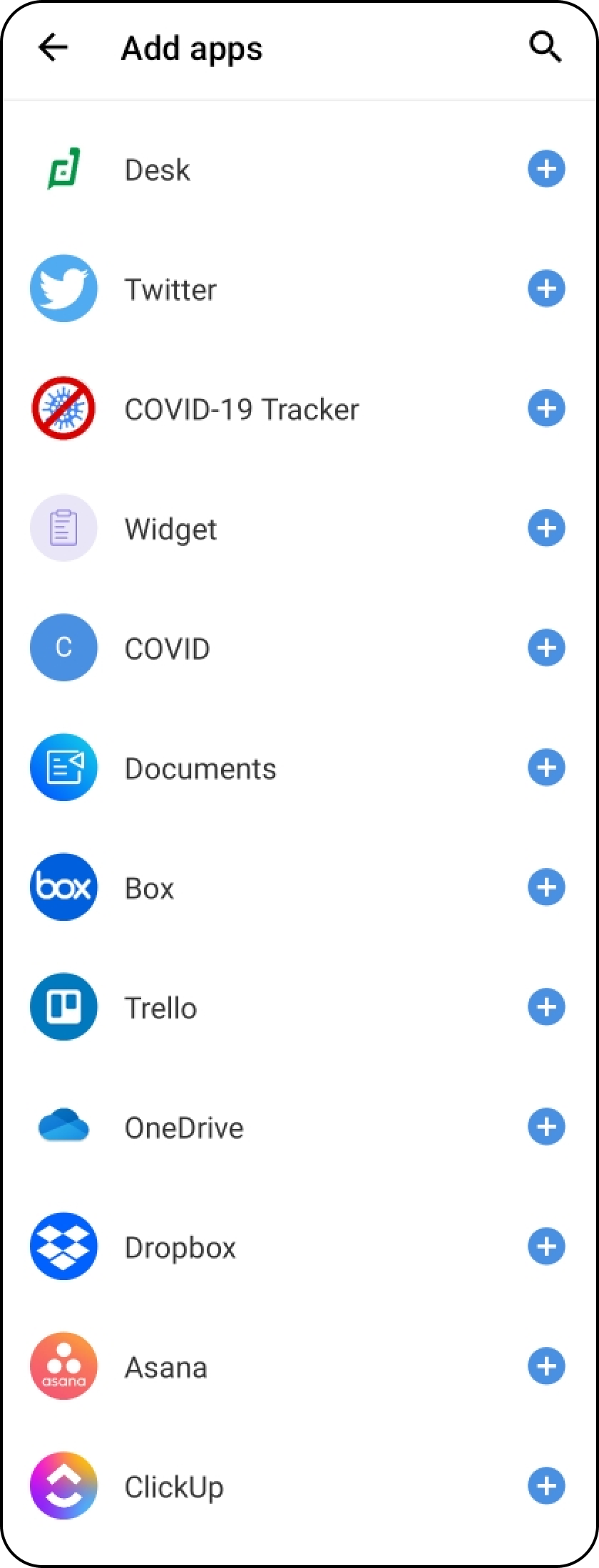Add the Dropbox app
The width and height of the screenshot is (599, 1568).
546,1247
